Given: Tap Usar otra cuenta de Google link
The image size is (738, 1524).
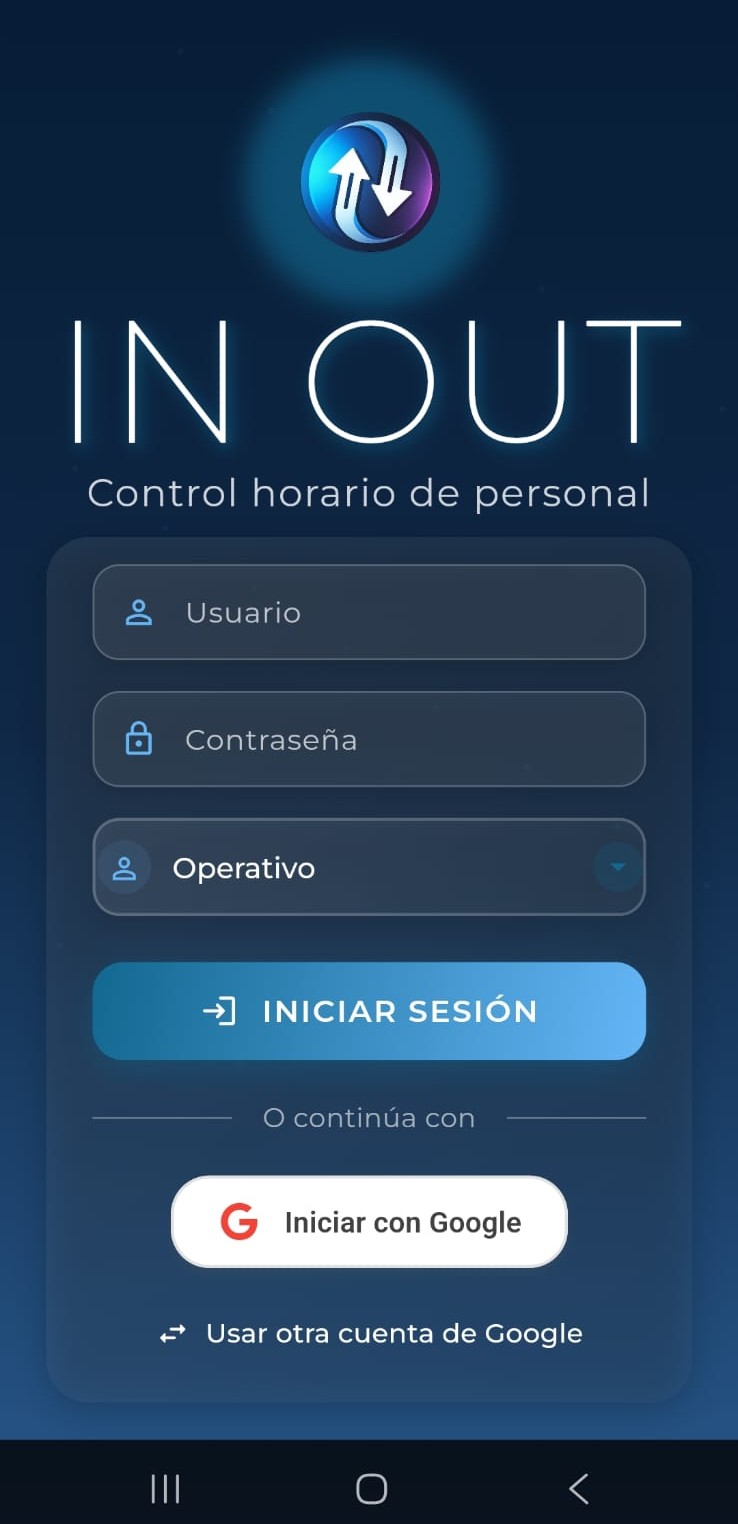Looking at the screenshot, I should pyautogui.click(x=395, y=1333).
